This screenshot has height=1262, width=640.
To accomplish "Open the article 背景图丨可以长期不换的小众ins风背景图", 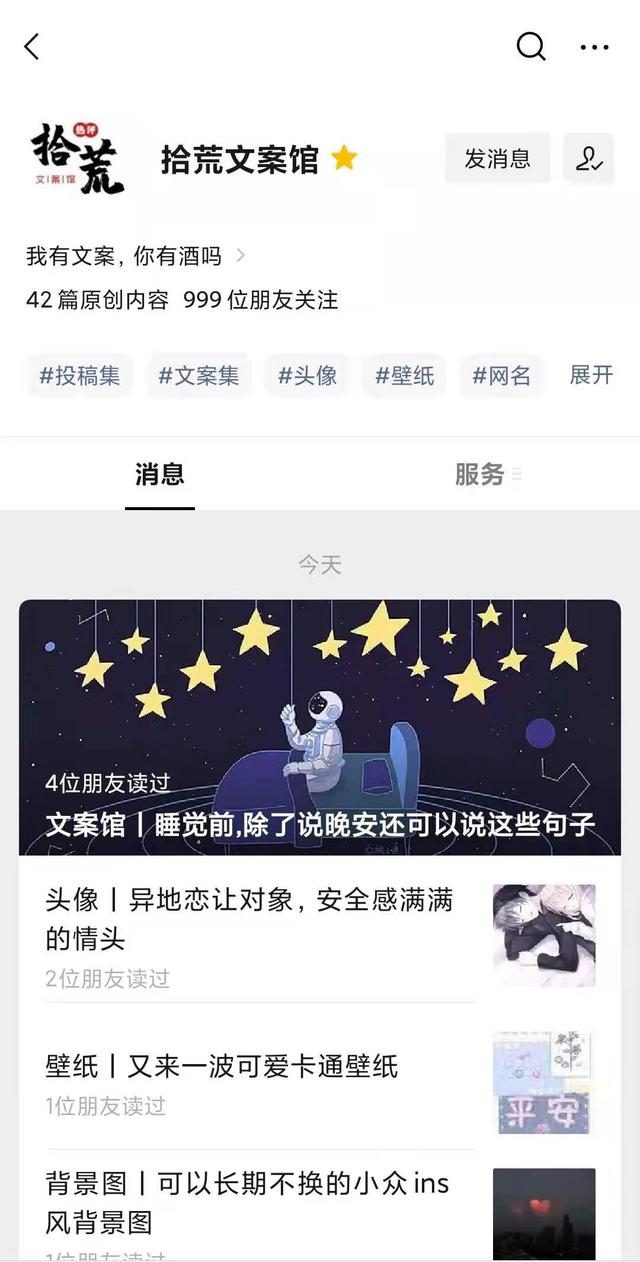I will point(248,1203).
